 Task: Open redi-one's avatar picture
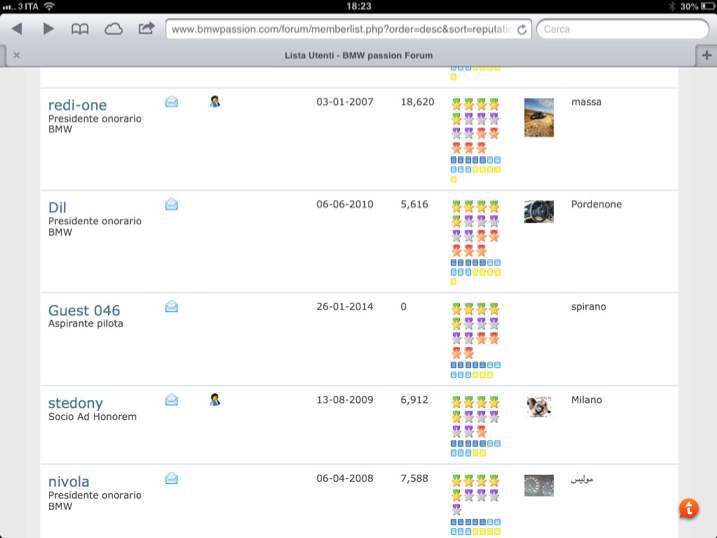[x=538, y=117]
